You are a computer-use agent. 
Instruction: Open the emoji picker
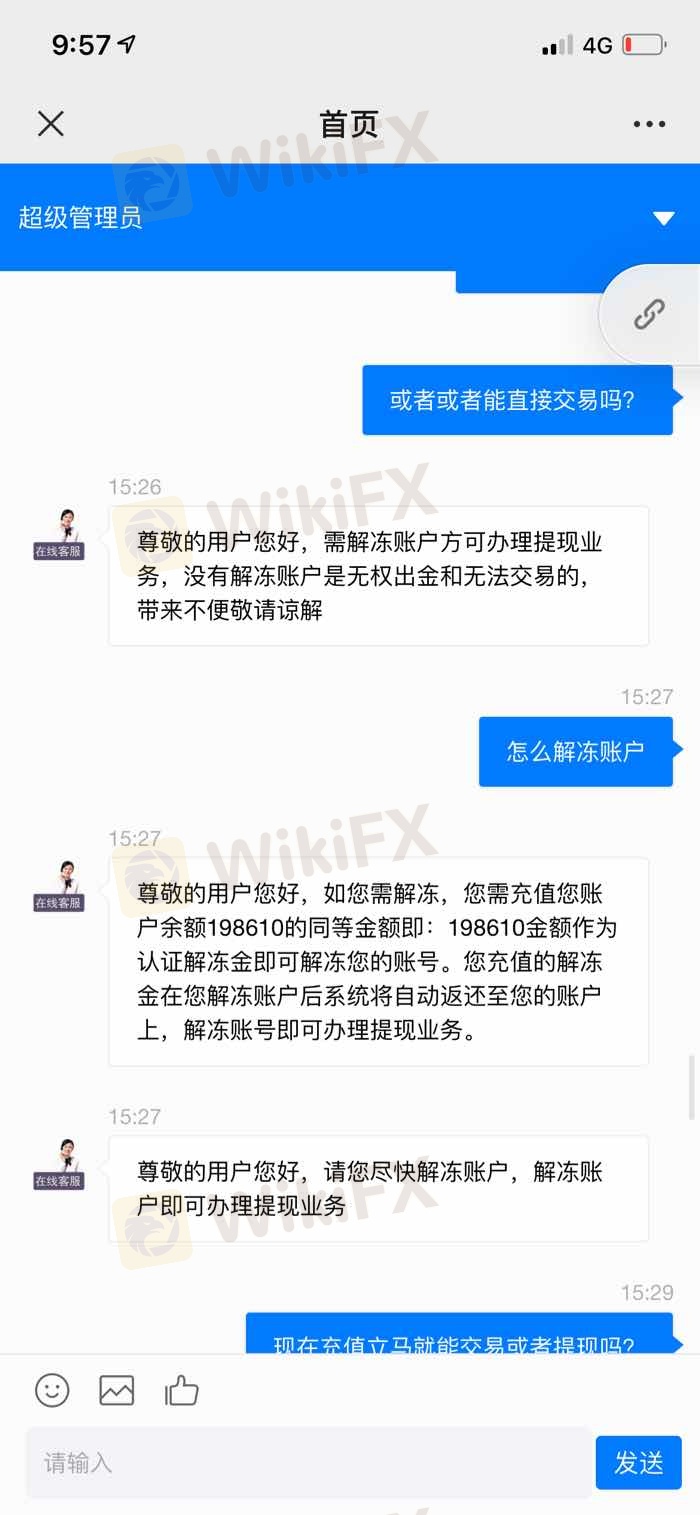(x=52, y=1389)
